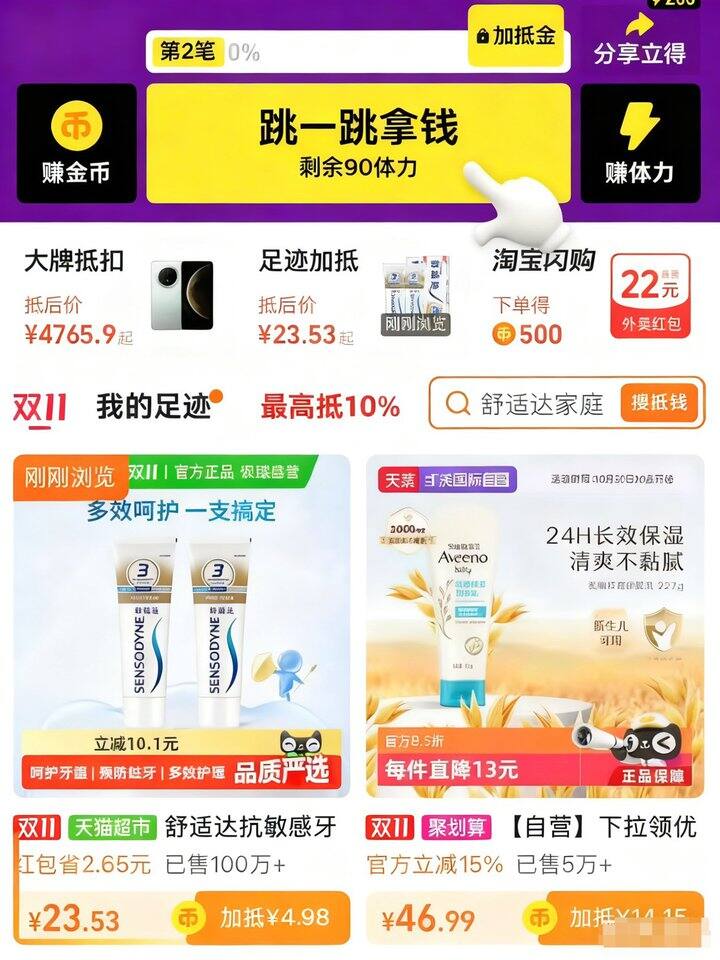Image resolution: width=720 pixels, height=960 pixels.
Task: Open the Sensodyne toothpaste product card
Action: pos(181,625)
